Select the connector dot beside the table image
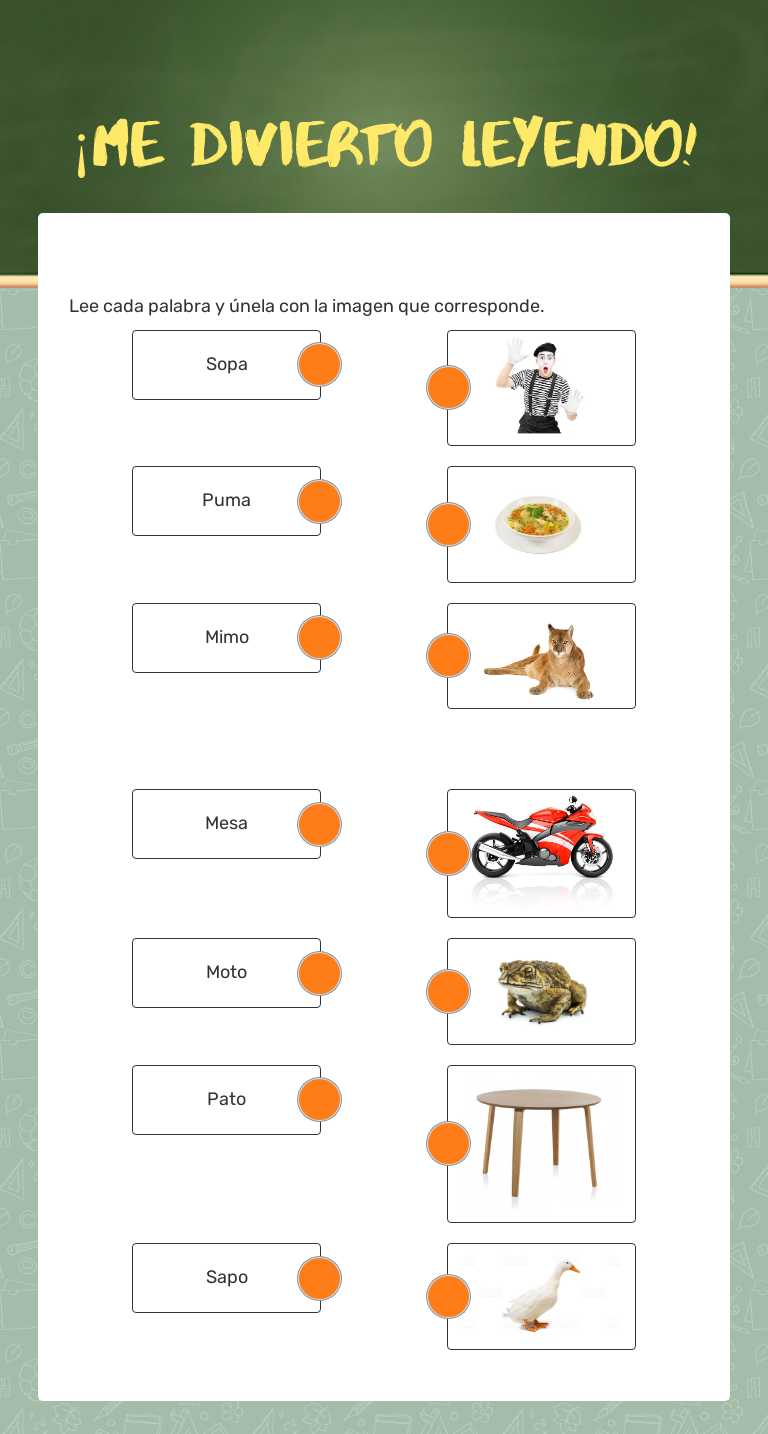 point(448,1143)
